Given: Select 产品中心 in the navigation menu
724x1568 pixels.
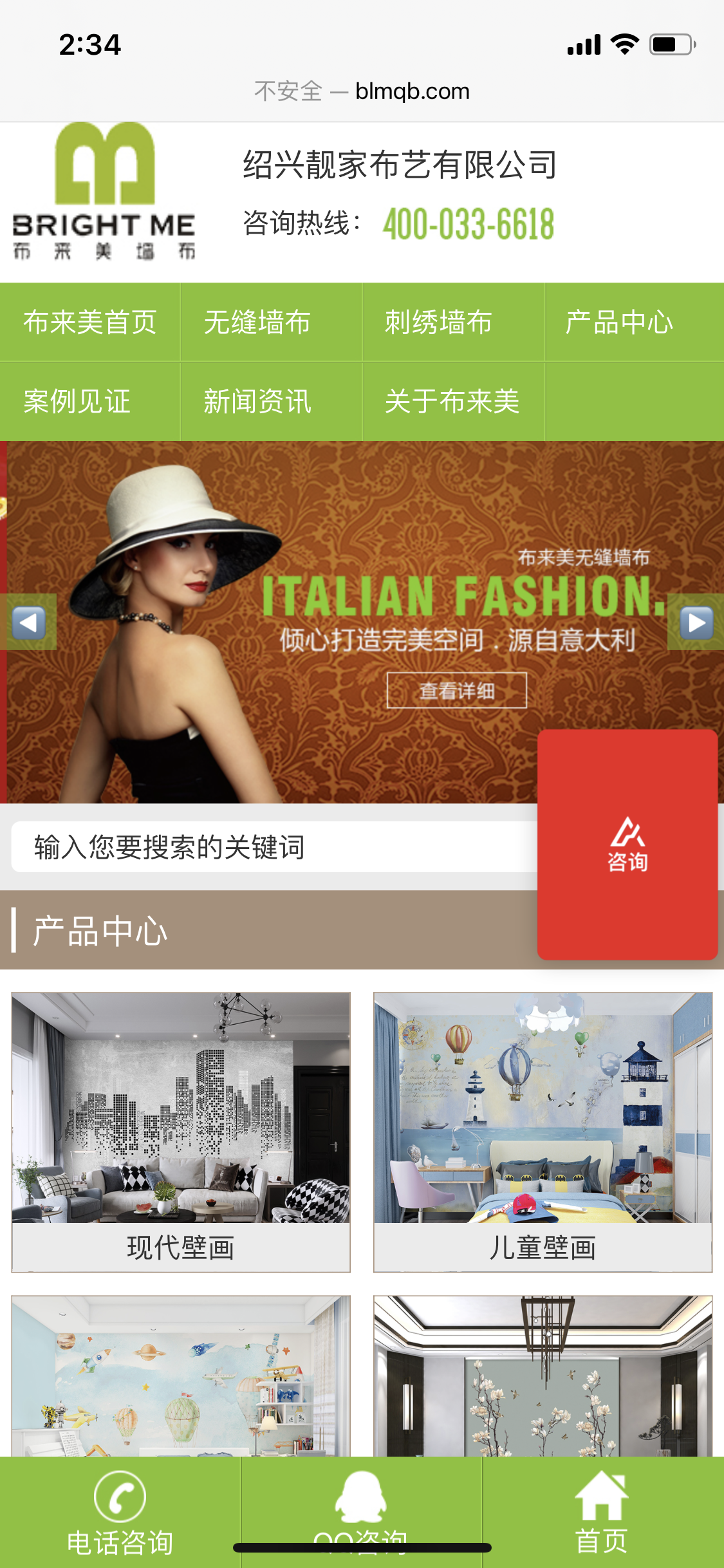Looking at the screenshot, I should tap(619, 322).
